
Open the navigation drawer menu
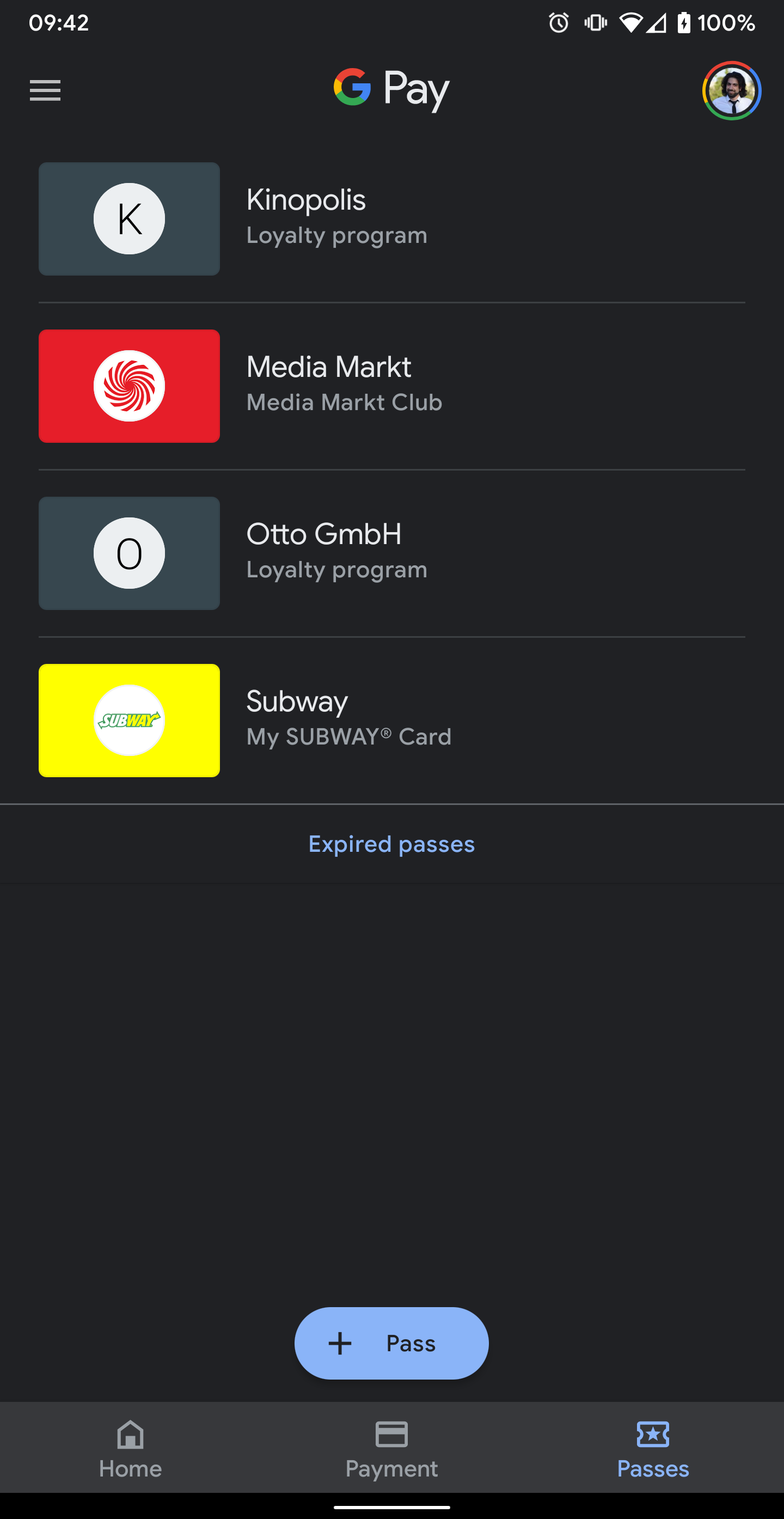tap(45, 90)
